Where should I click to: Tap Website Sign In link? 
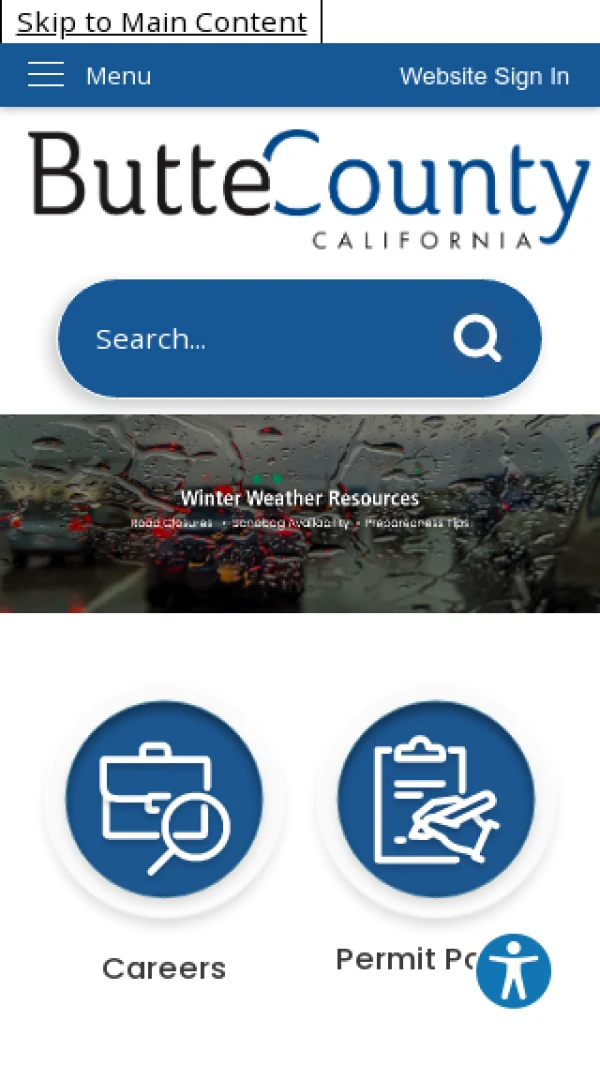pos(484,76)
